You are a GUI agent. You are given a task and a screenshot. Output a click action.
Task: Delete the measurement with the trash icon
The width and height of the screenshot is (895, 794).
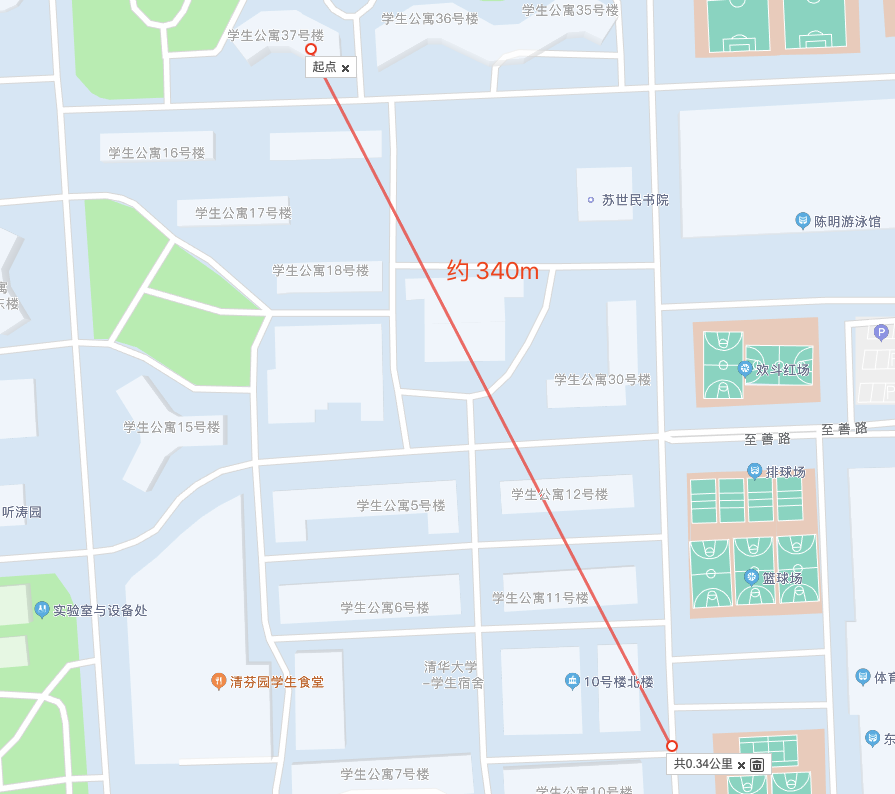pyautogui.click(x=757, y=765)
